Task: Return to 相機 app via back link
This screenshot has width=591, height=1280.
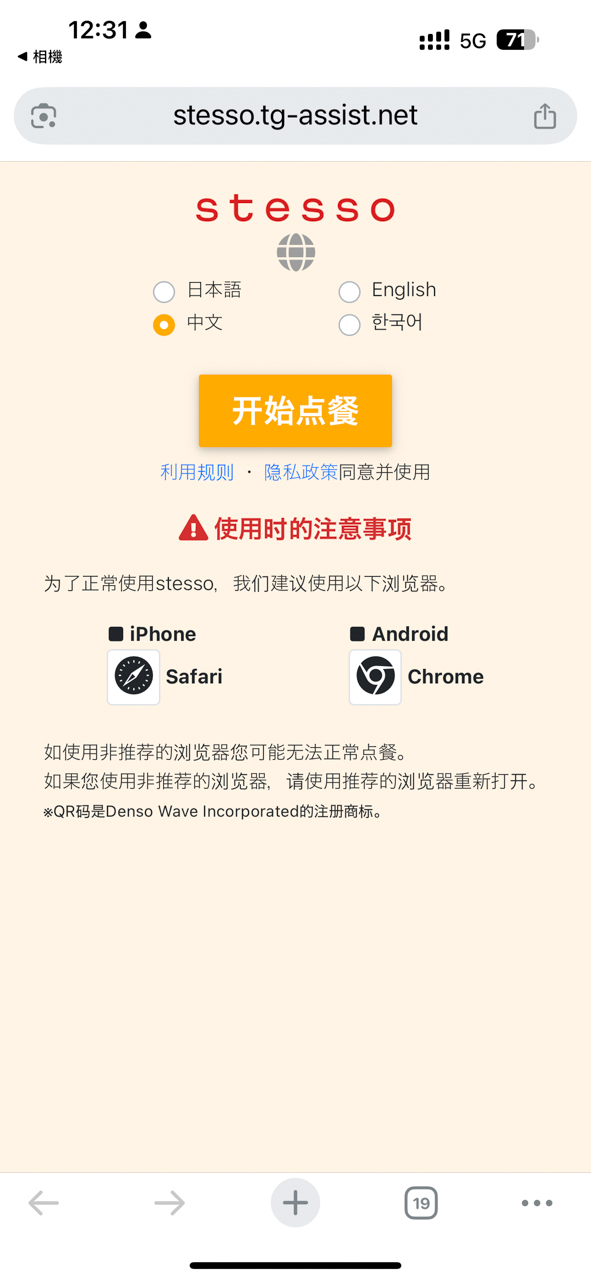Action: click(40, 57)
